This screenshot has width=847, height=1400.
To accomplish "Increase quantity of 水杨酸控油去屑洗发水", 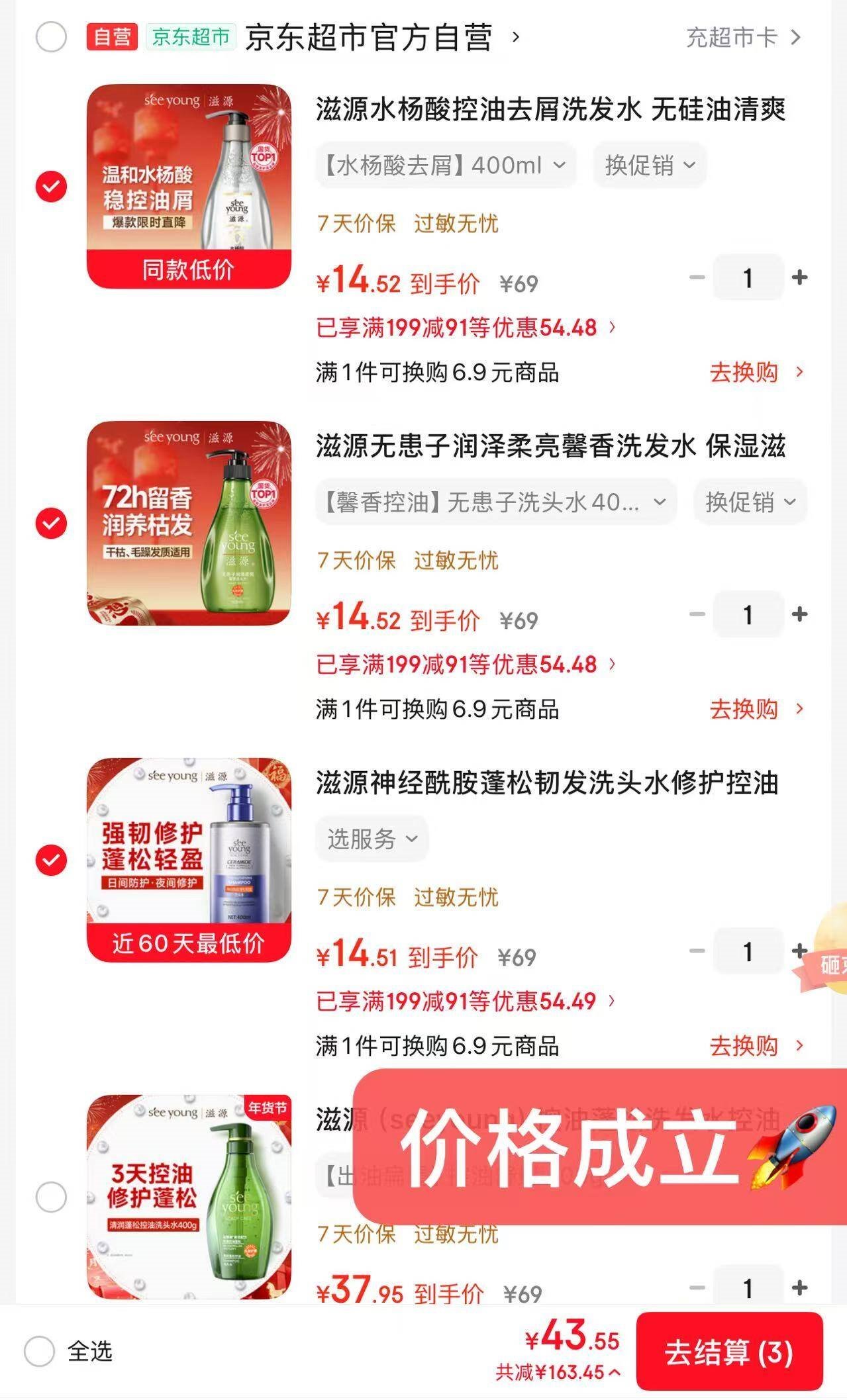I will 799,277.
